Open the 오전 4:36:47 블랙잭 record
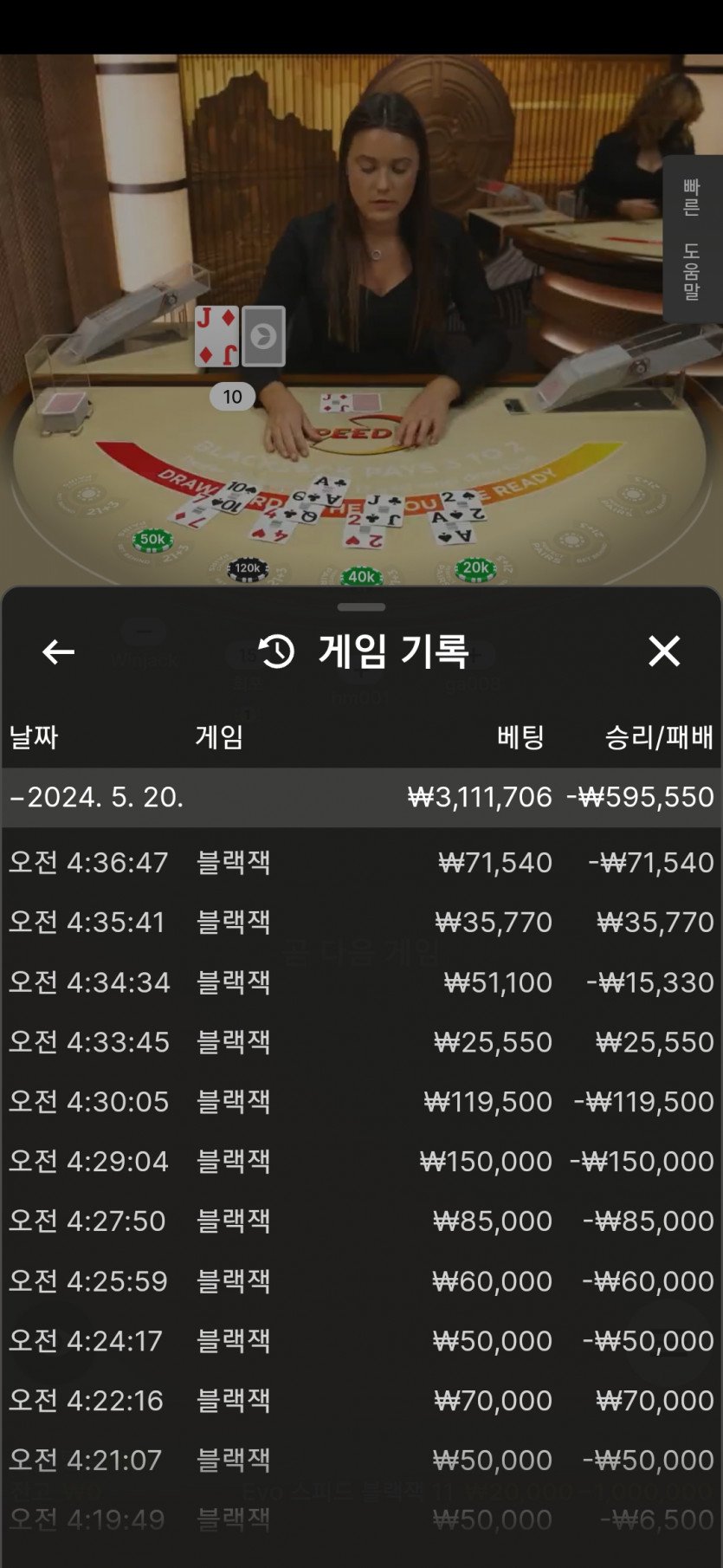 (361, 863)
